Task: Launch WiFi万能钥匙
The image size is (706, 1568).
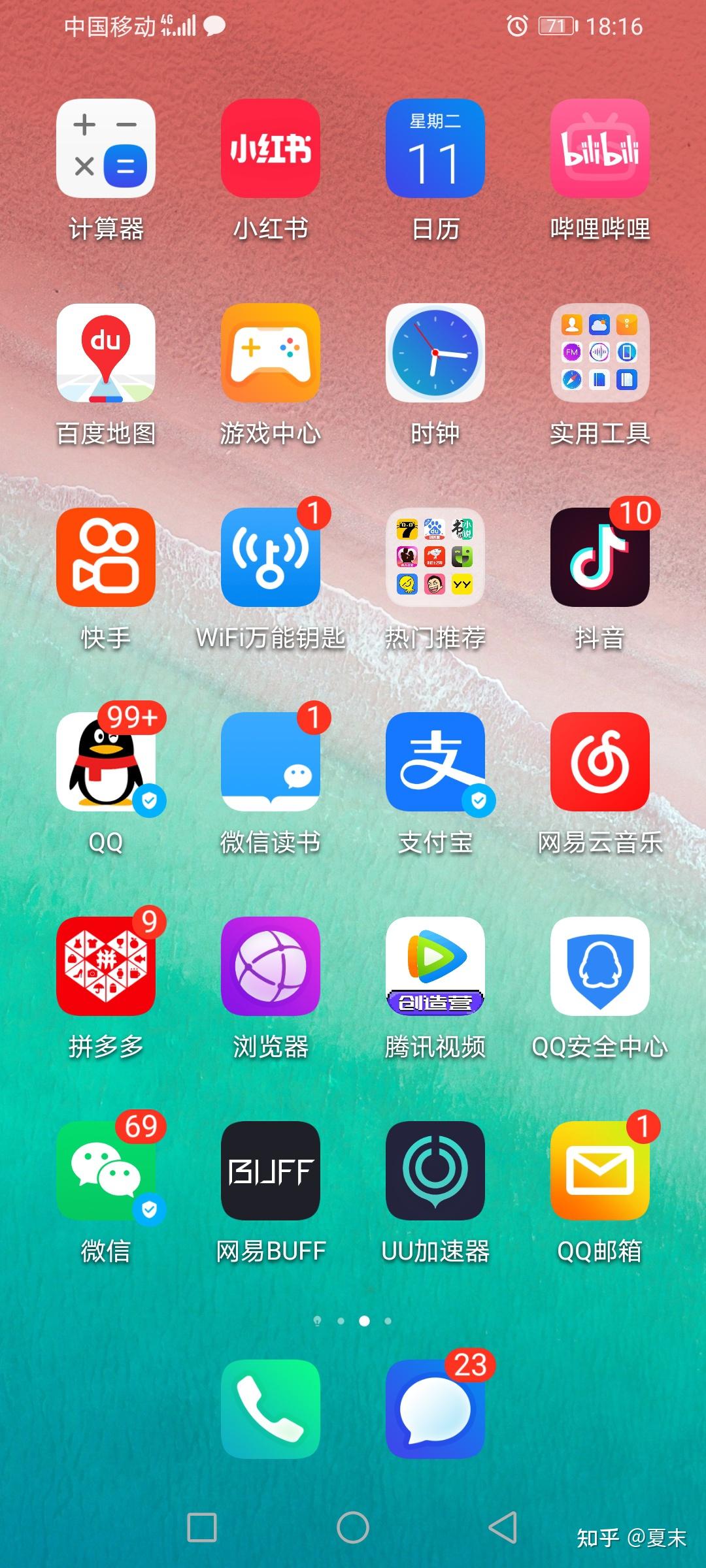Action: pyautogui.click(x=271, y=559)
